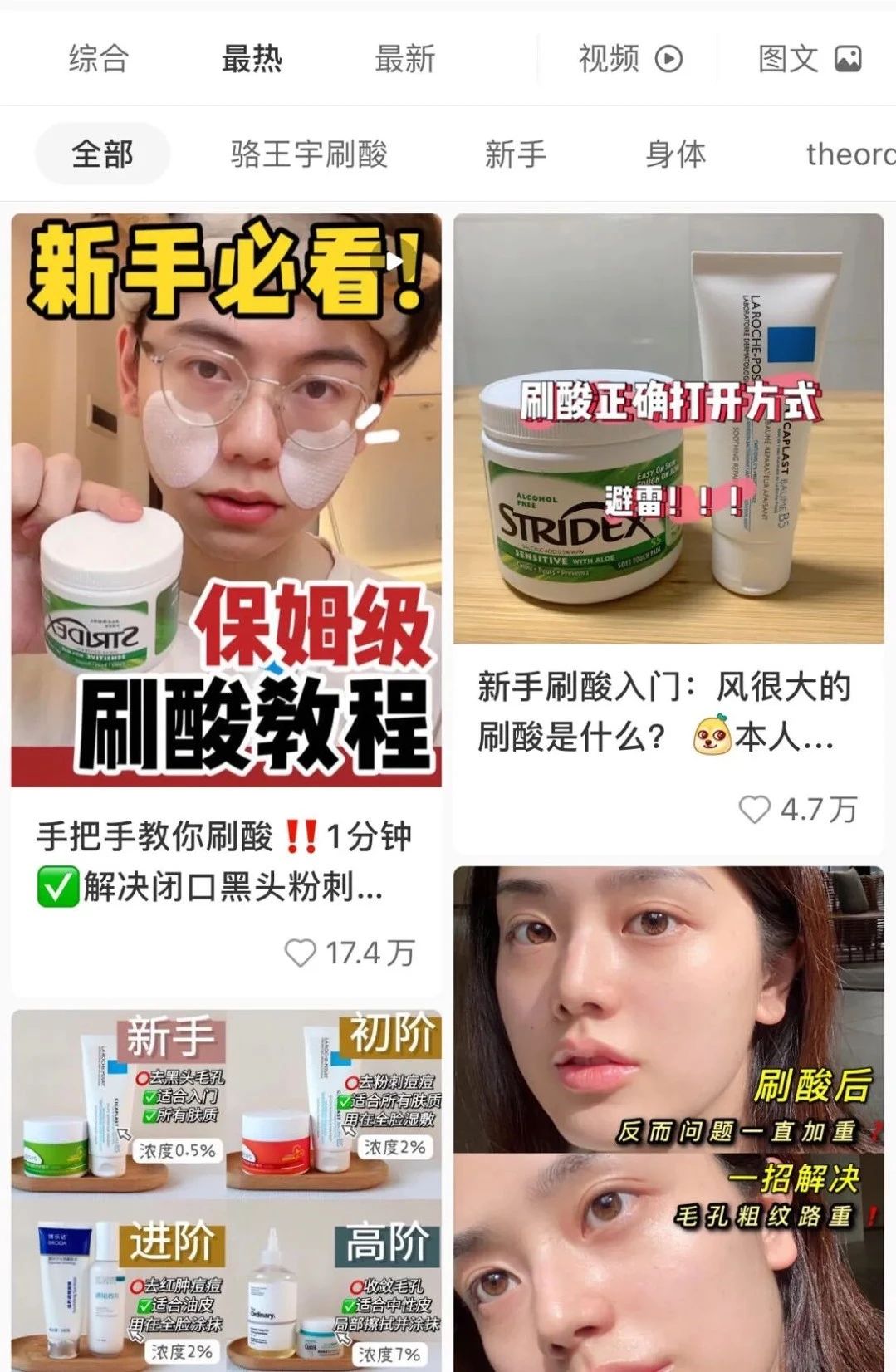Tap the 骆王宇刷酸 chip

pos(309,154)
